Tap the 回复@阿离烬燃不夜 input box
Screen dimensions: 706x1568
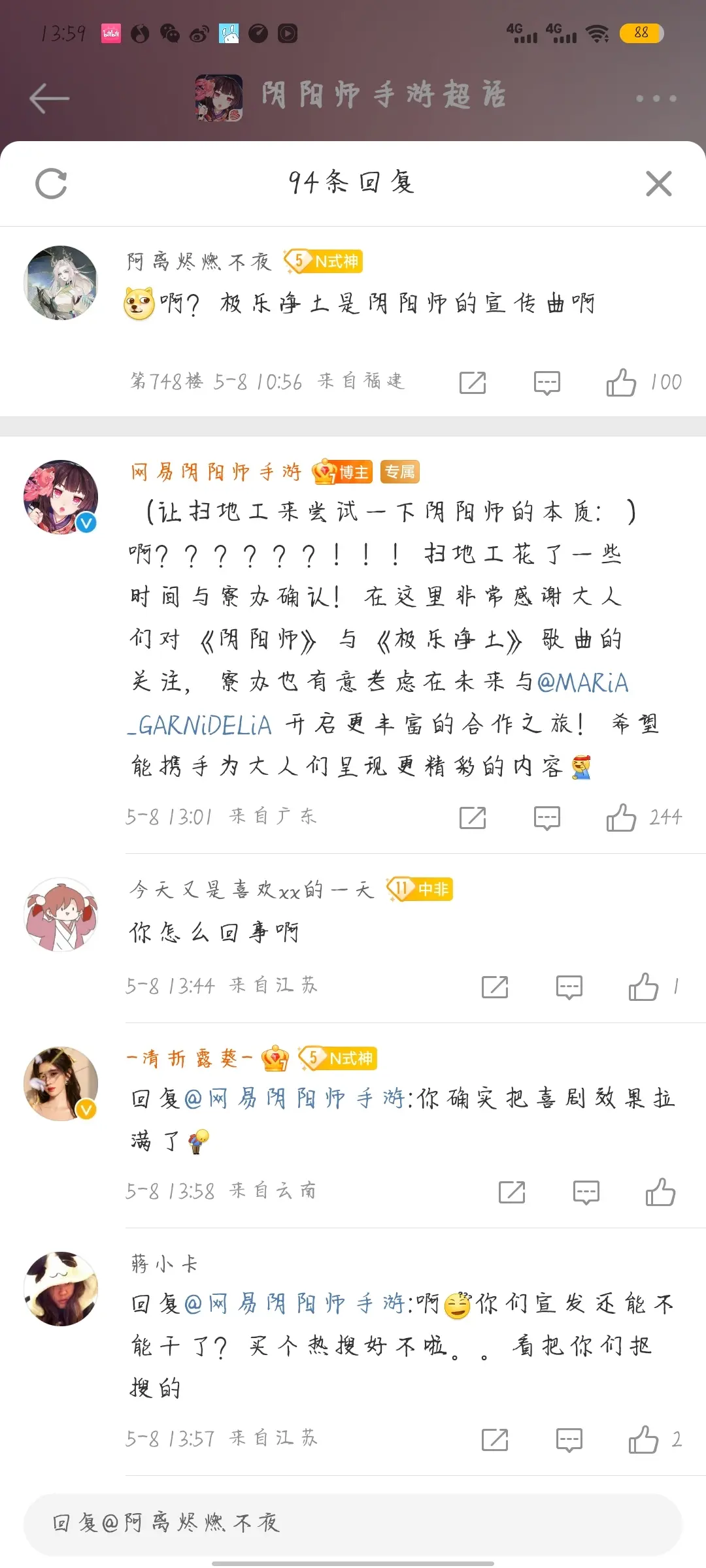click(x=353, y=1524)
